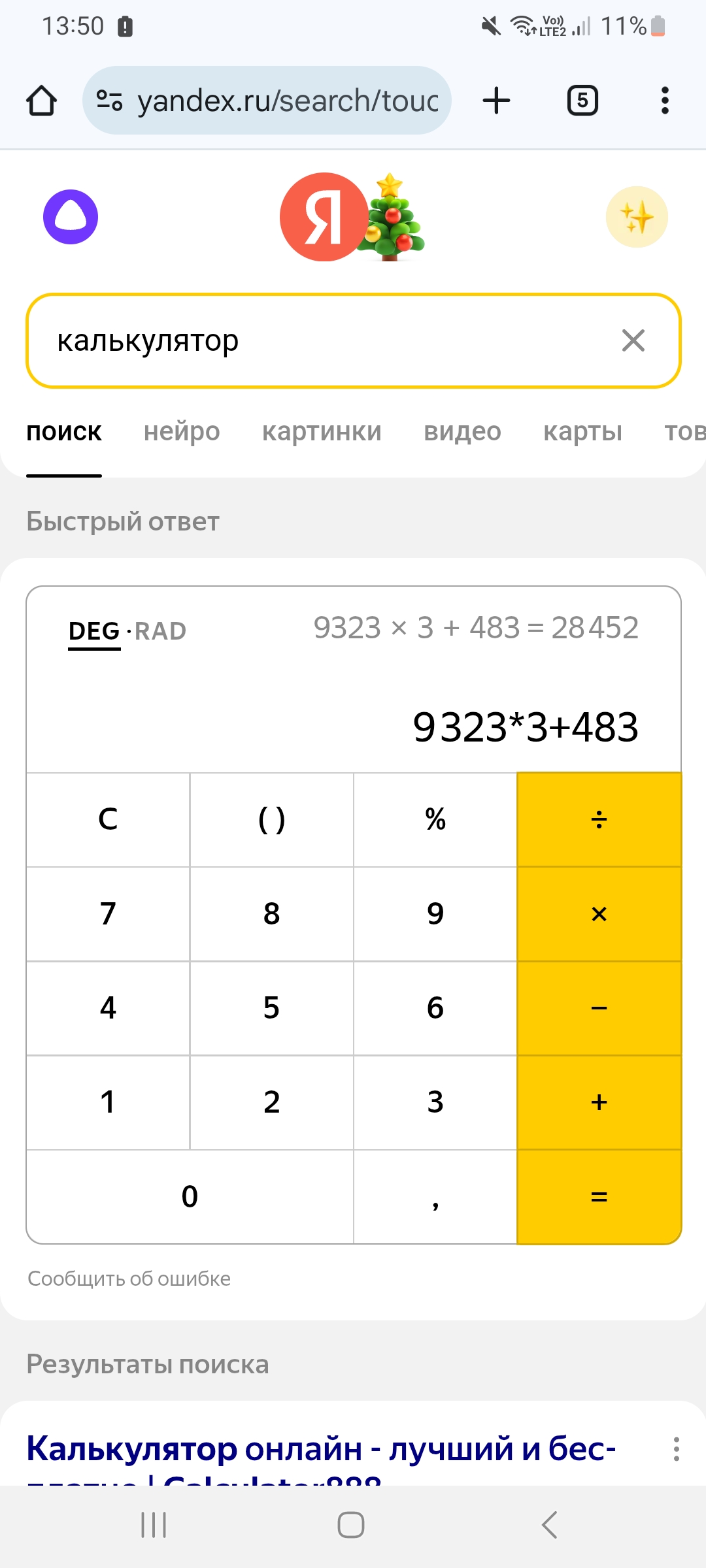
Task: Report an error via Сообщить об ошибке
Action: pyautogui.click(x=129, y=1279)
